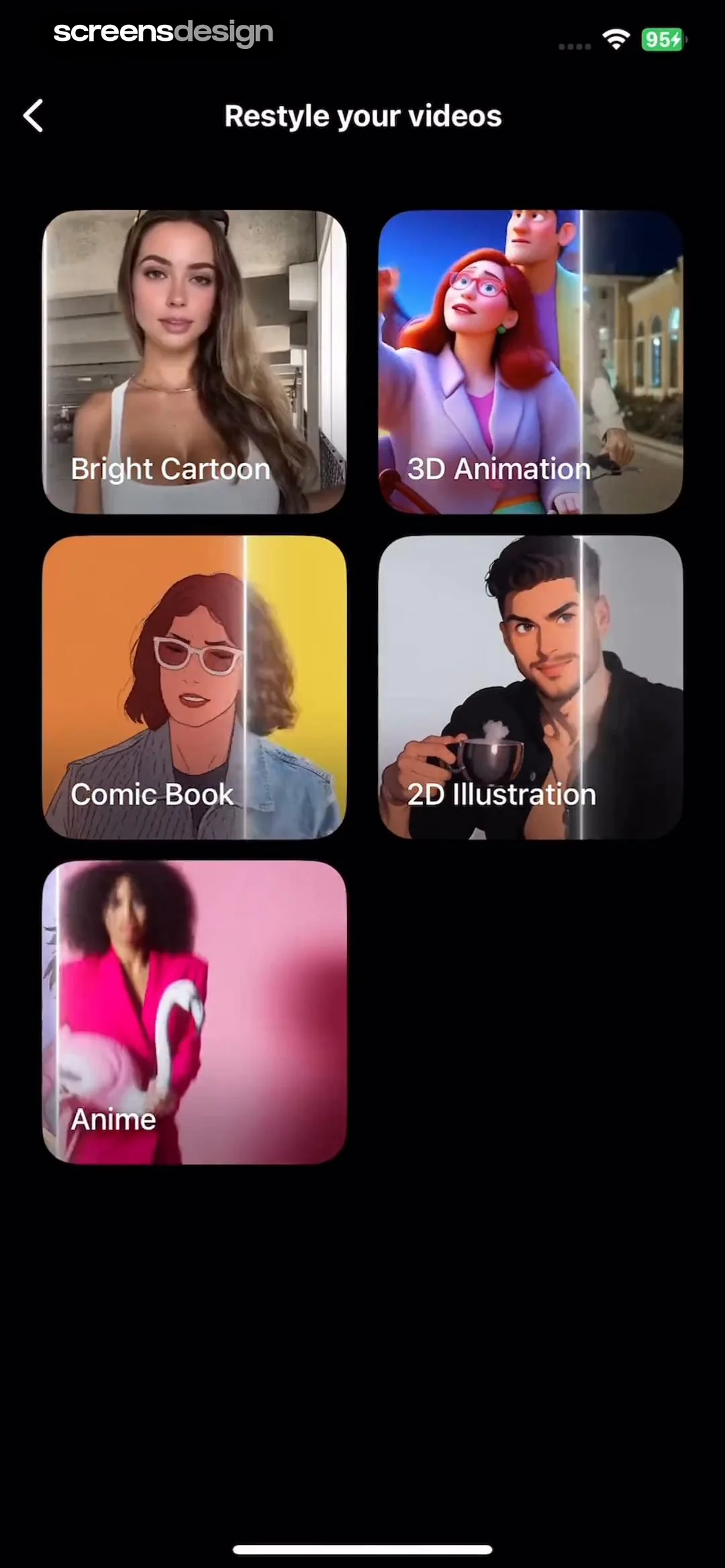Open the Comic Book style
Image resolution: width=725 pixels, height=1568 pixels.
pos(195,687)
